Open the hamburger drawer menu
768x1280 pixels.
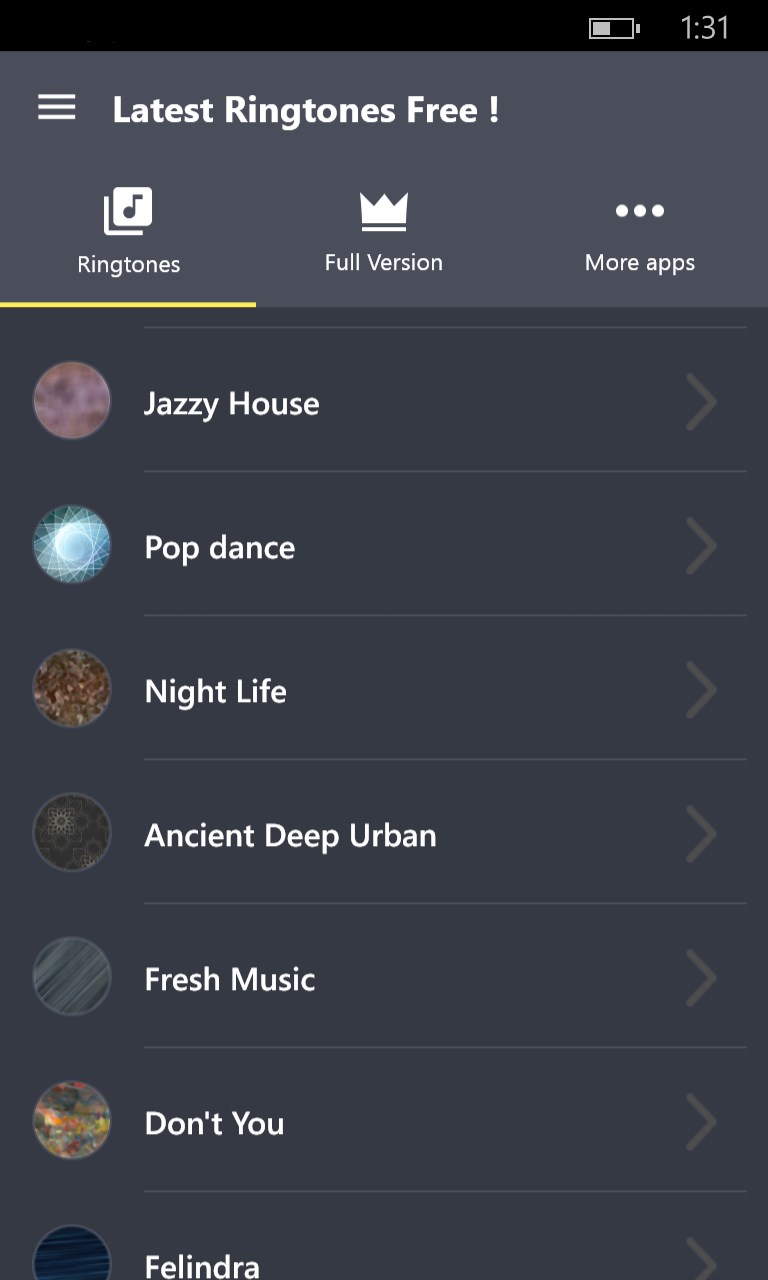tap(57, 108)
